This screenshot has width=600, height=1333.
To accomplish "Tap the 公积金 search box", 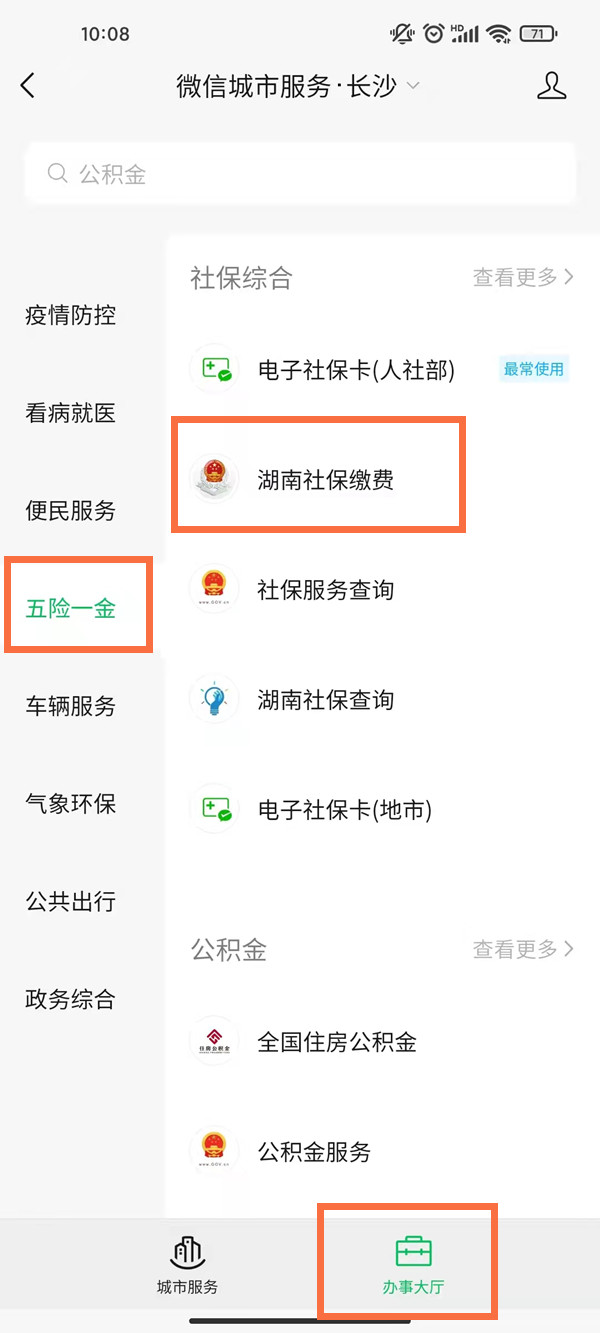I will click(x=300, y=174).
